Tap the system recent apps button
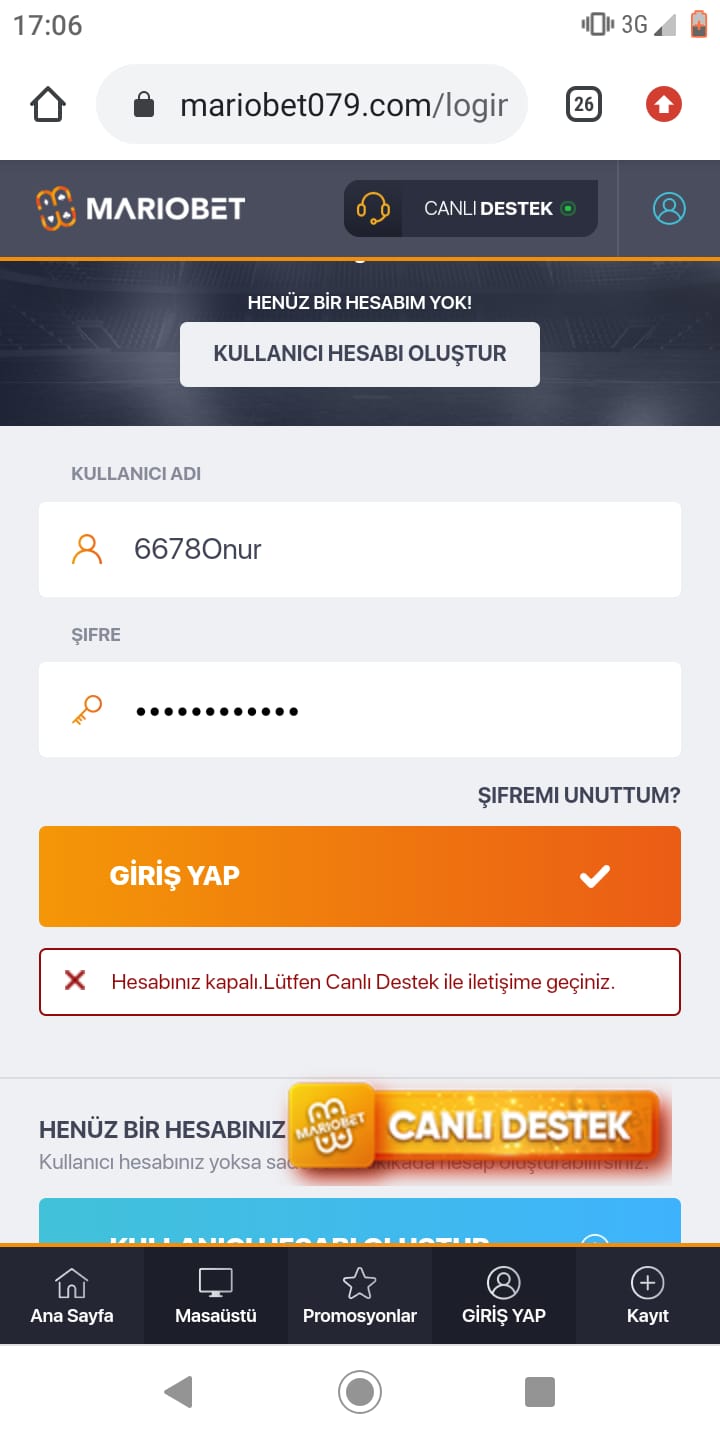Image resolution: width=720 pixels, height=1440 pixels. [540, 1392]
